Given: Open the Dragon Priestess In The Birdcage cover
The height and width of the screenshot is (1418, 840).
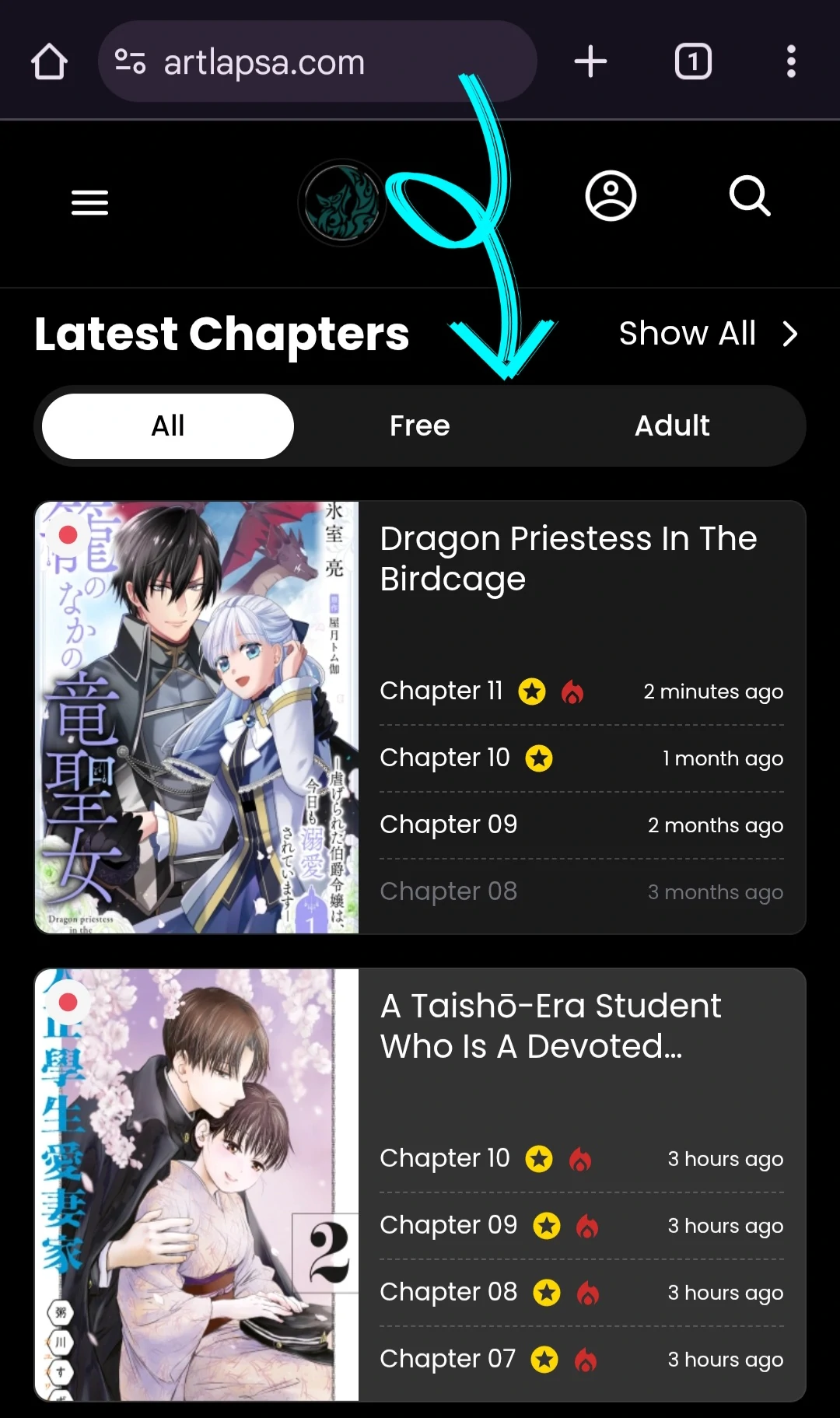Looking at the screenshot, I should pyautogui.click(x=197, y=717).
